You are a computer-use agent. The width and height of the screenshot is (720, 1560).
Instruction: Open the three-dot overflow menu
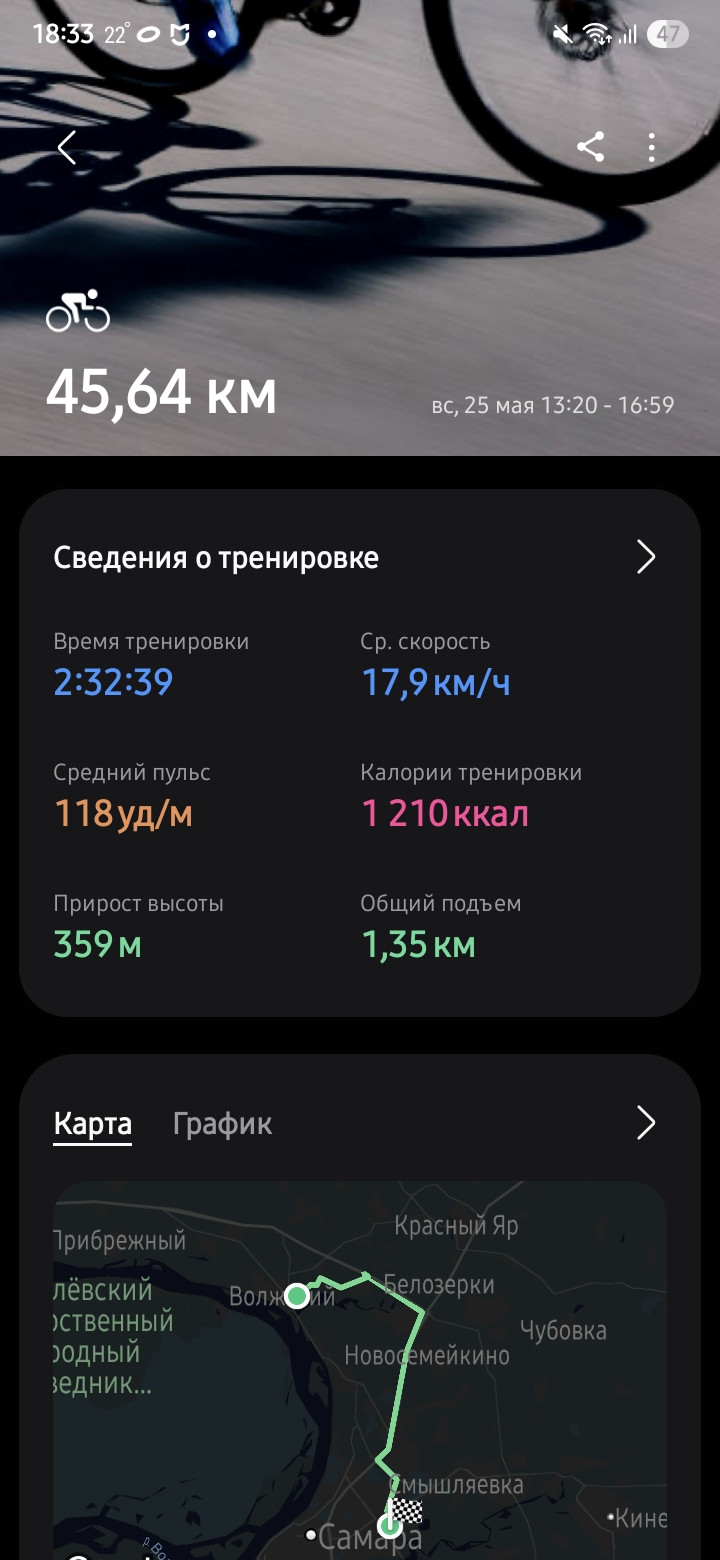point(651,148)
